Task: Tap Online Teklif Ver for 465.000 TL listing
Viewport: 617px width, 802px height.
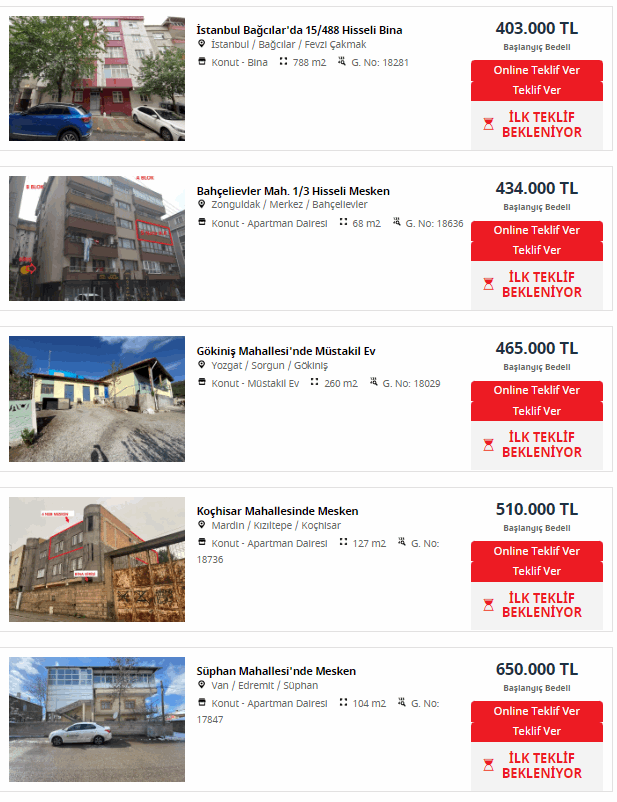Action: 536,390
